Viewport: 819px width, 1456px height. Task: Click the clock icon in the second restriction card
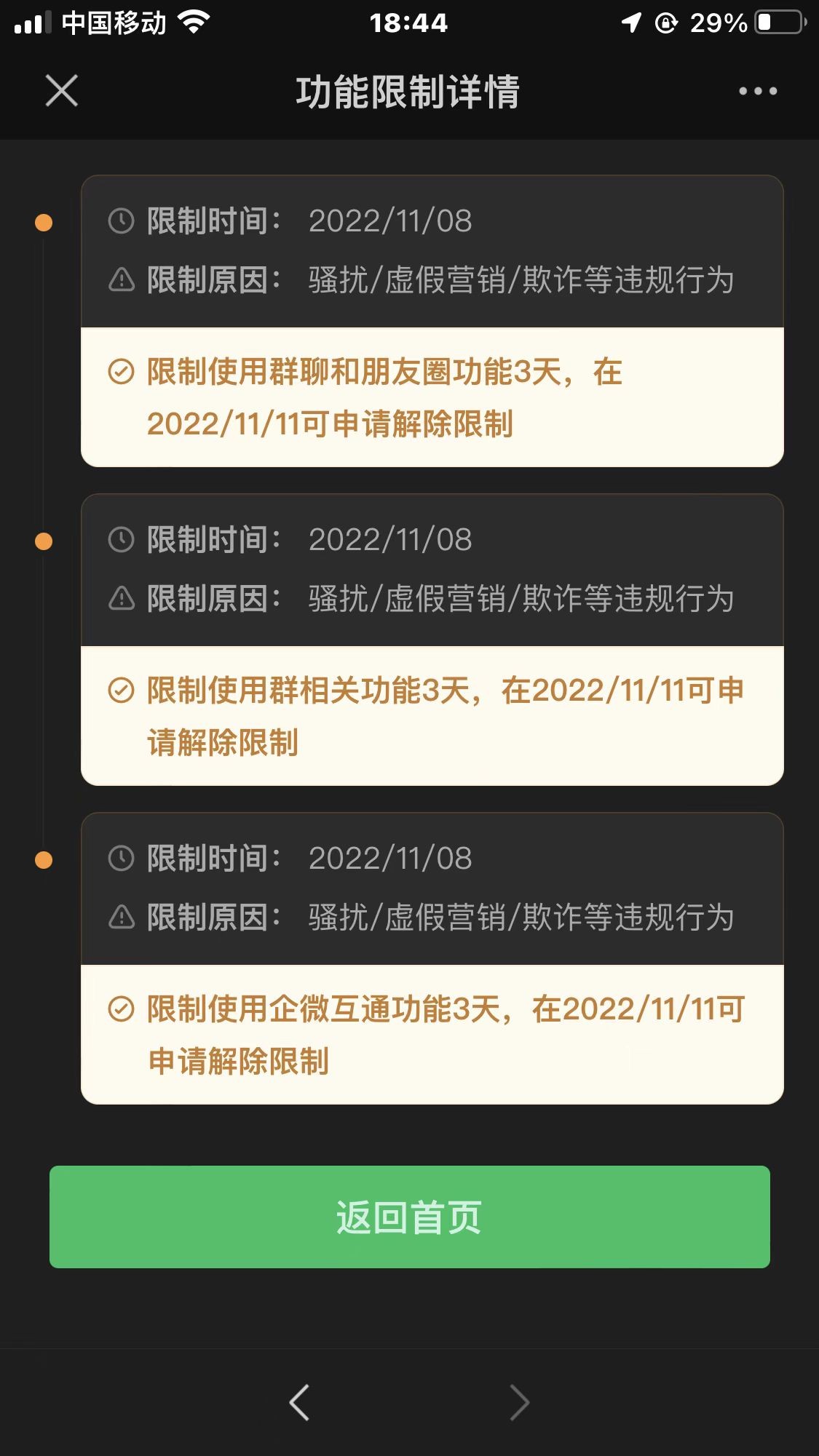[122, 540]
